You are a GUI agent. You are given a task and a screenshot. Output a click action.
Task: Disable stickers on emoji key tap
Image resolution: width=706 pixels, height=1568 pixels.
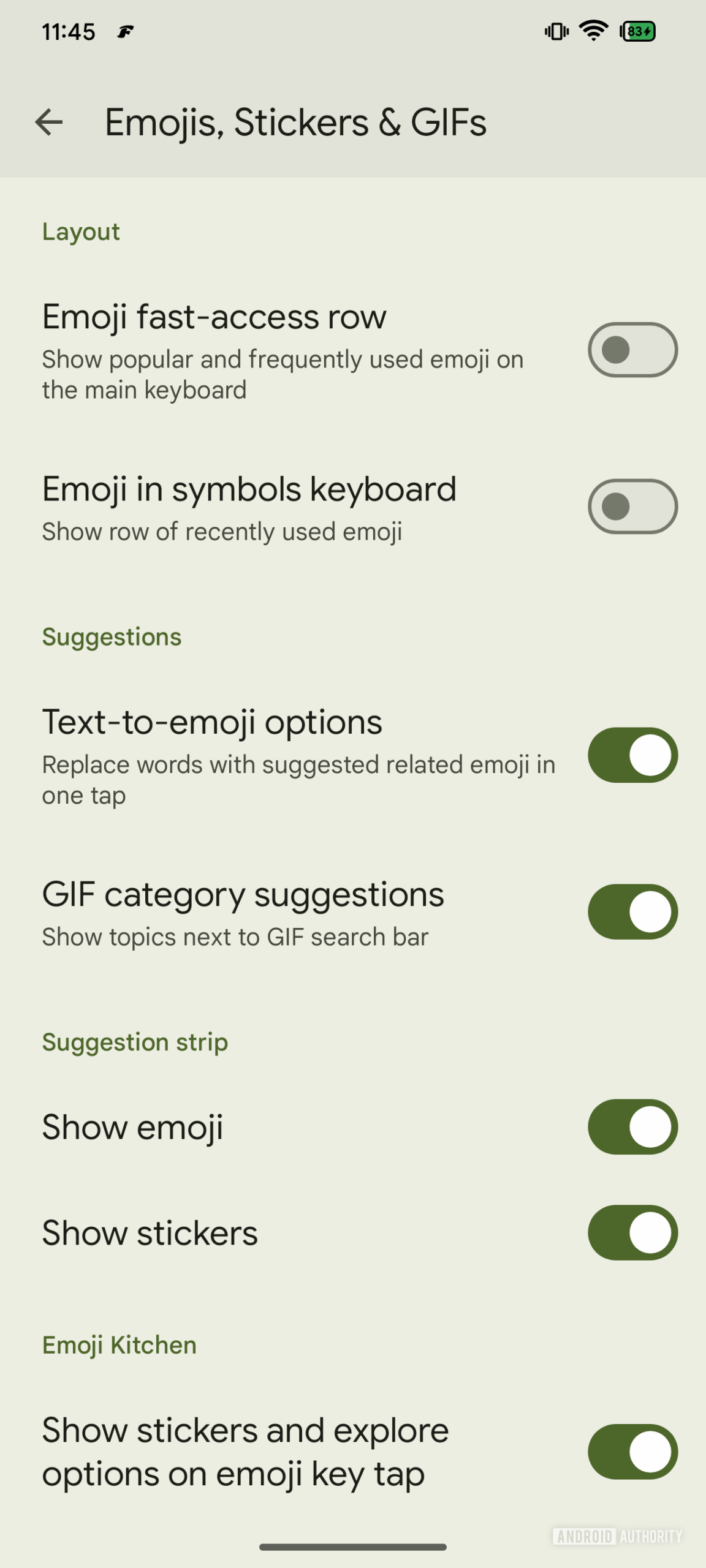[x=632, y=1450]
